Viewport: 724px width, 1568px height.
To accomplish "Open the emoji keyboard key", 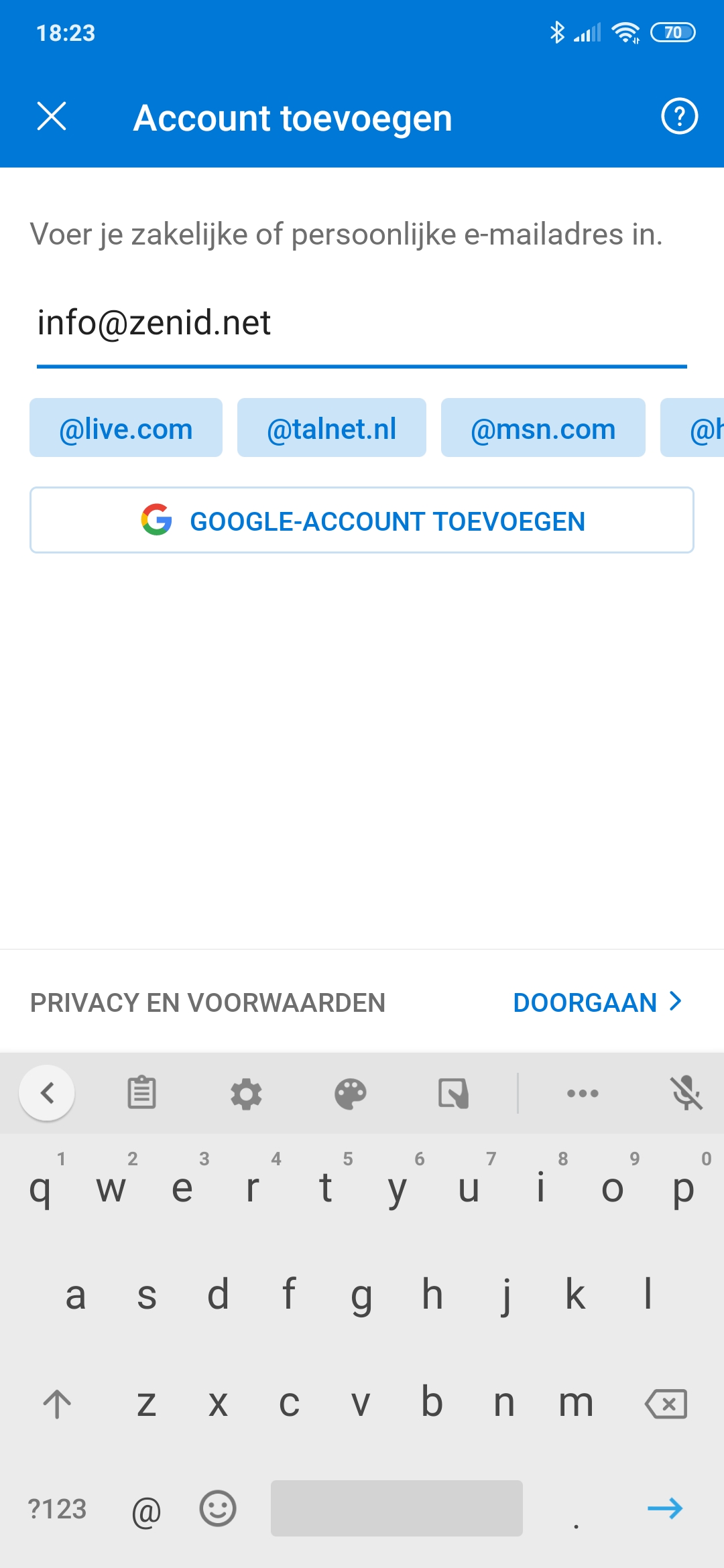I will point(218,1508).
